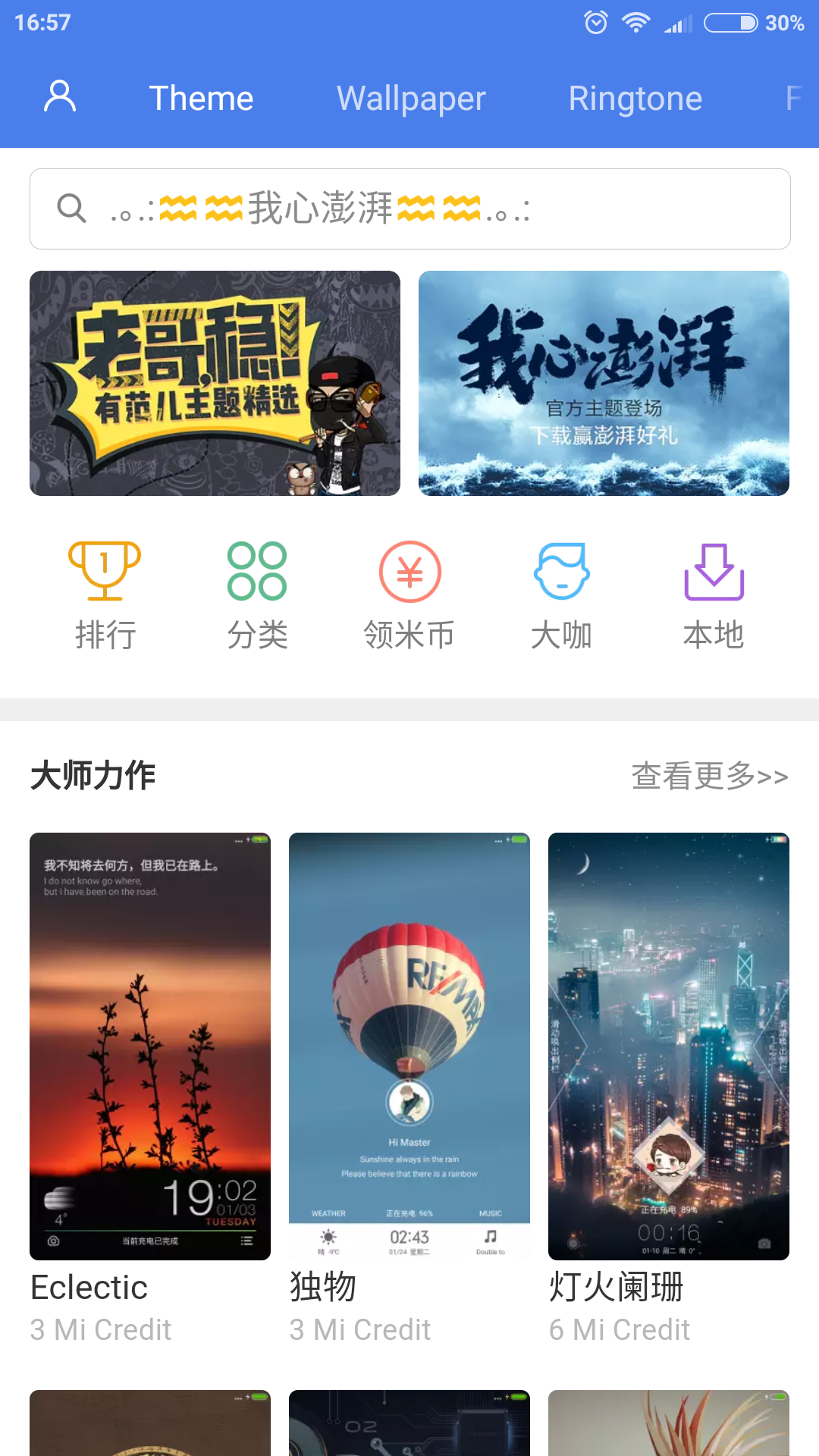Open the 大咖 designers section
This screenshot has width=819, height=1456.
click(x=561, y=595)
